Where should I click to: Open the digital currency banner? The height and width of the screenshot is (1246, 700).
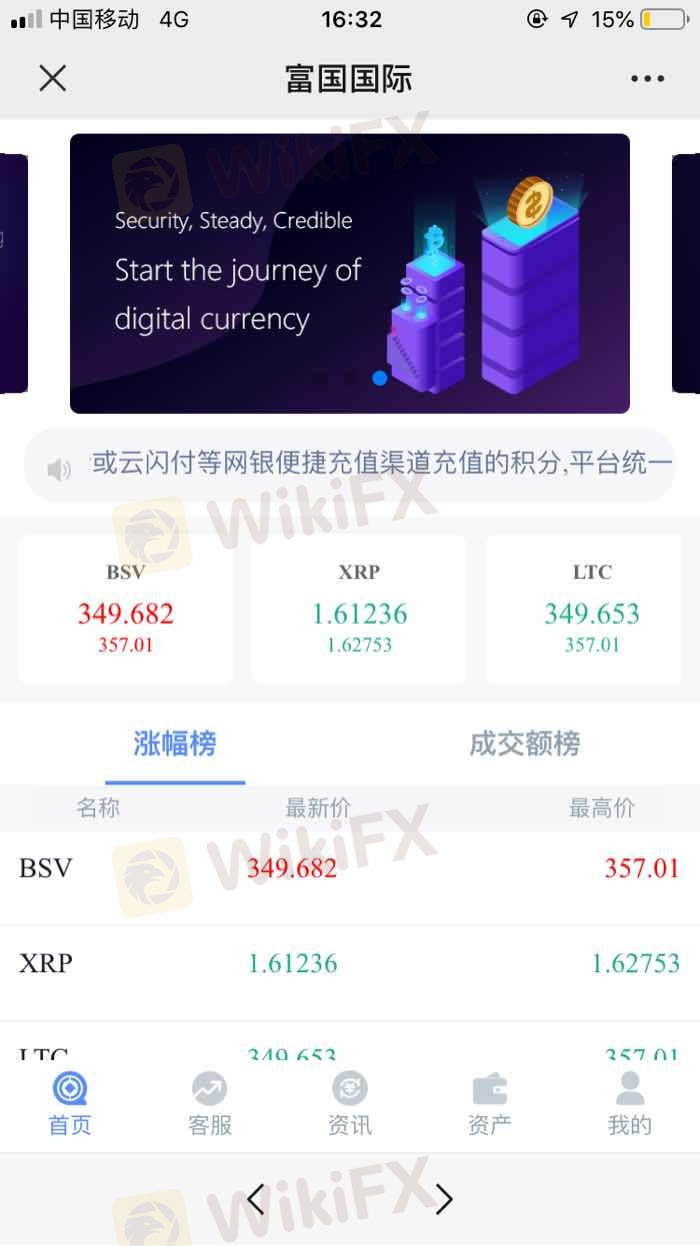click(350, 273)
